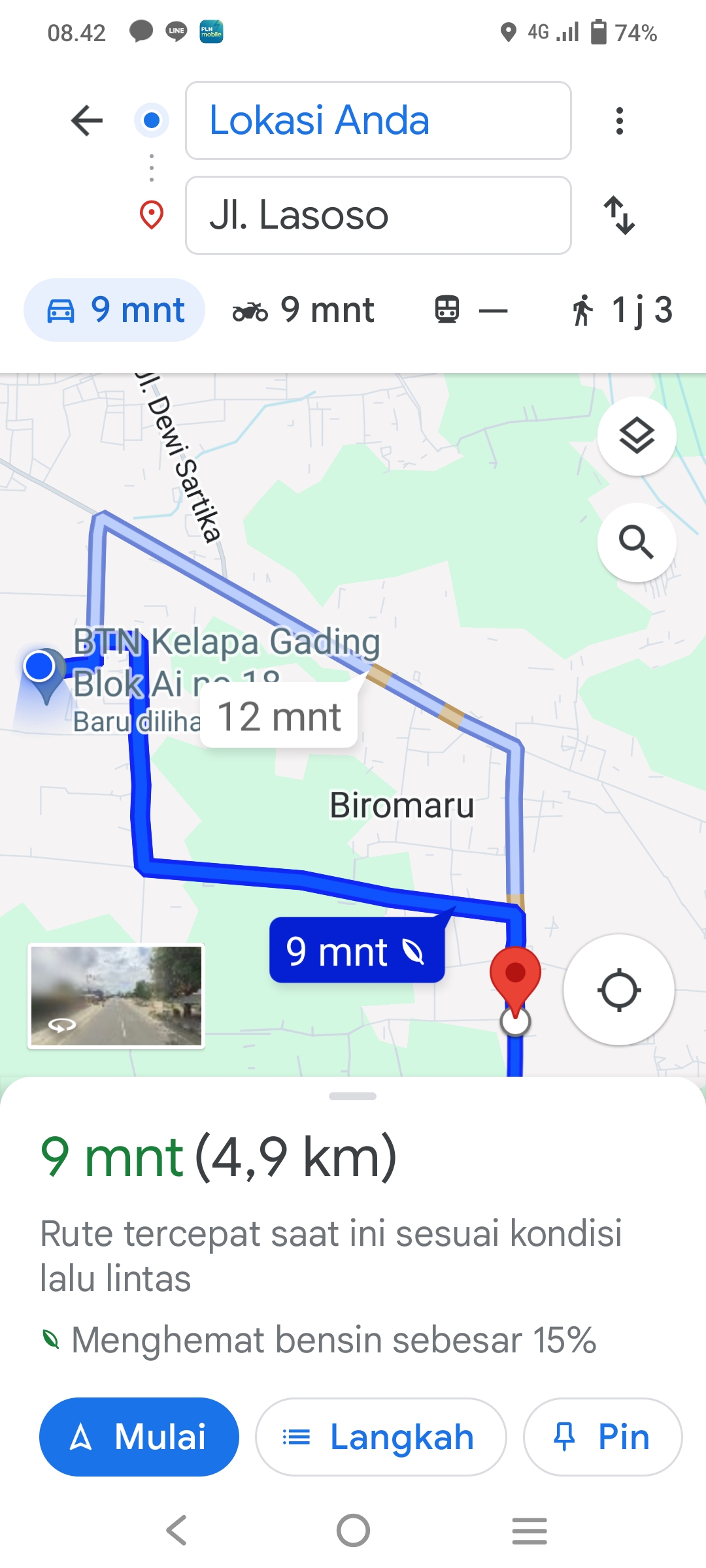The image size is (706, 1568).
Task: Center map on my current location
Action: point(619,990)
